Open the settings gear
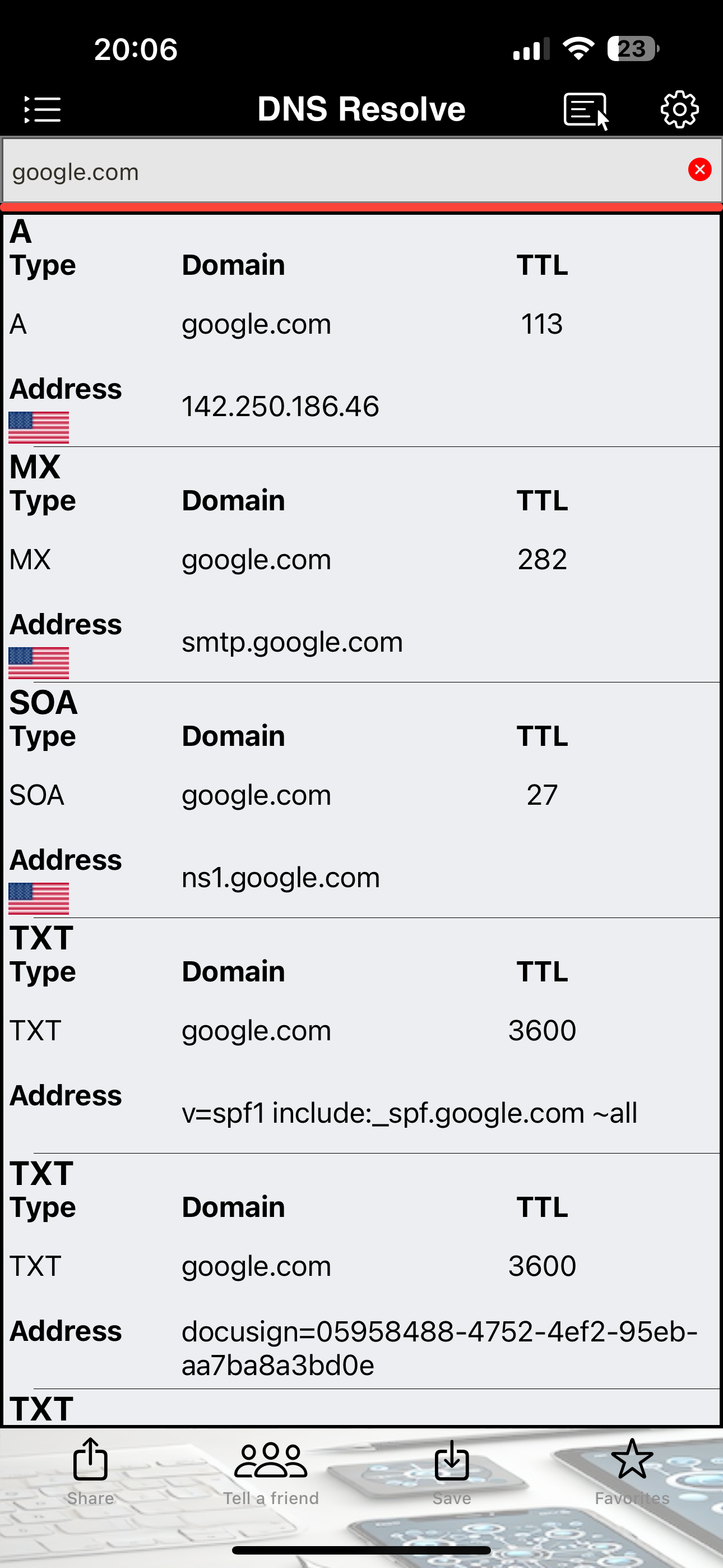This screenshot has width=723, height=1568. [x=679, y=109]
